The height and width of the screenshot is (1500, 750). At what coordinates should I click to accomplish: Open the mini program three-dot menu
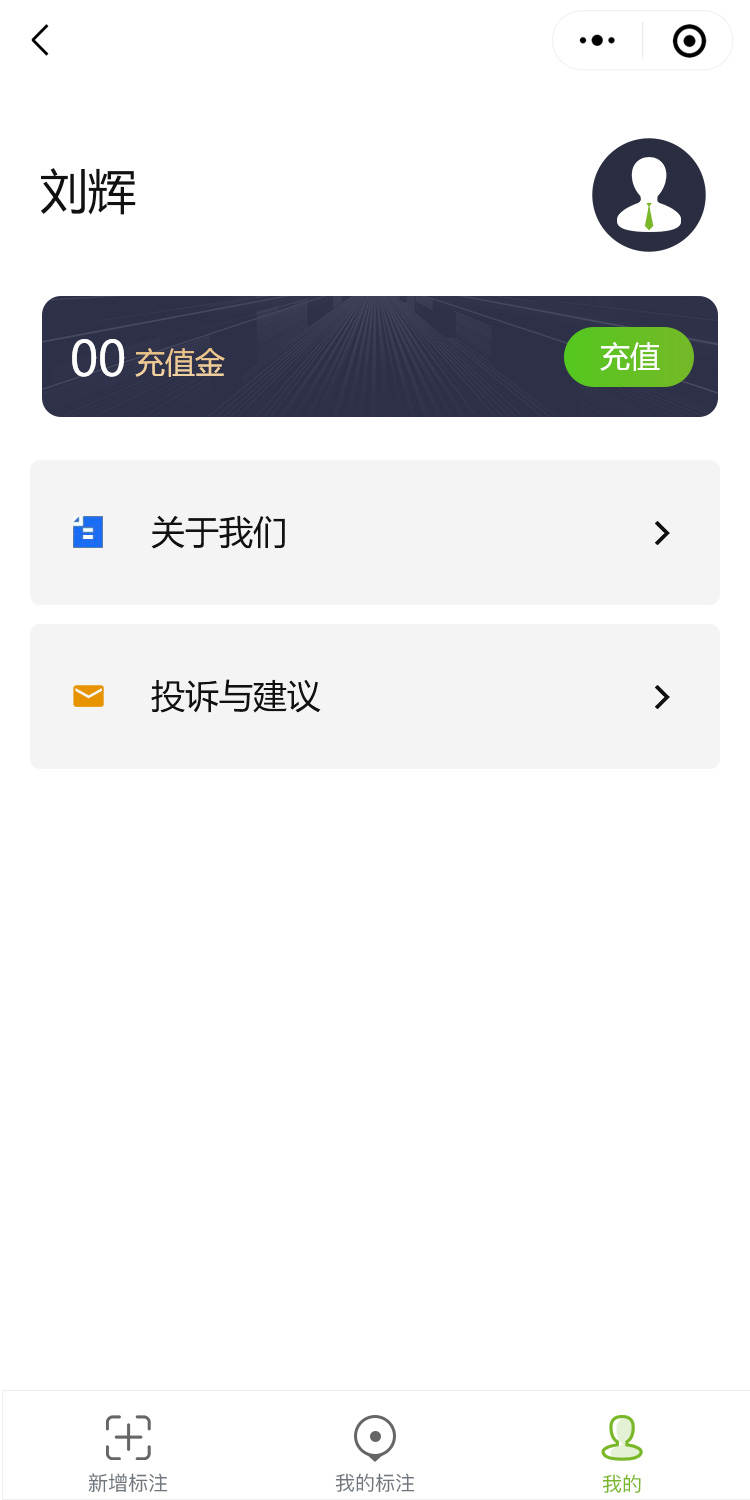pos(597,40)
